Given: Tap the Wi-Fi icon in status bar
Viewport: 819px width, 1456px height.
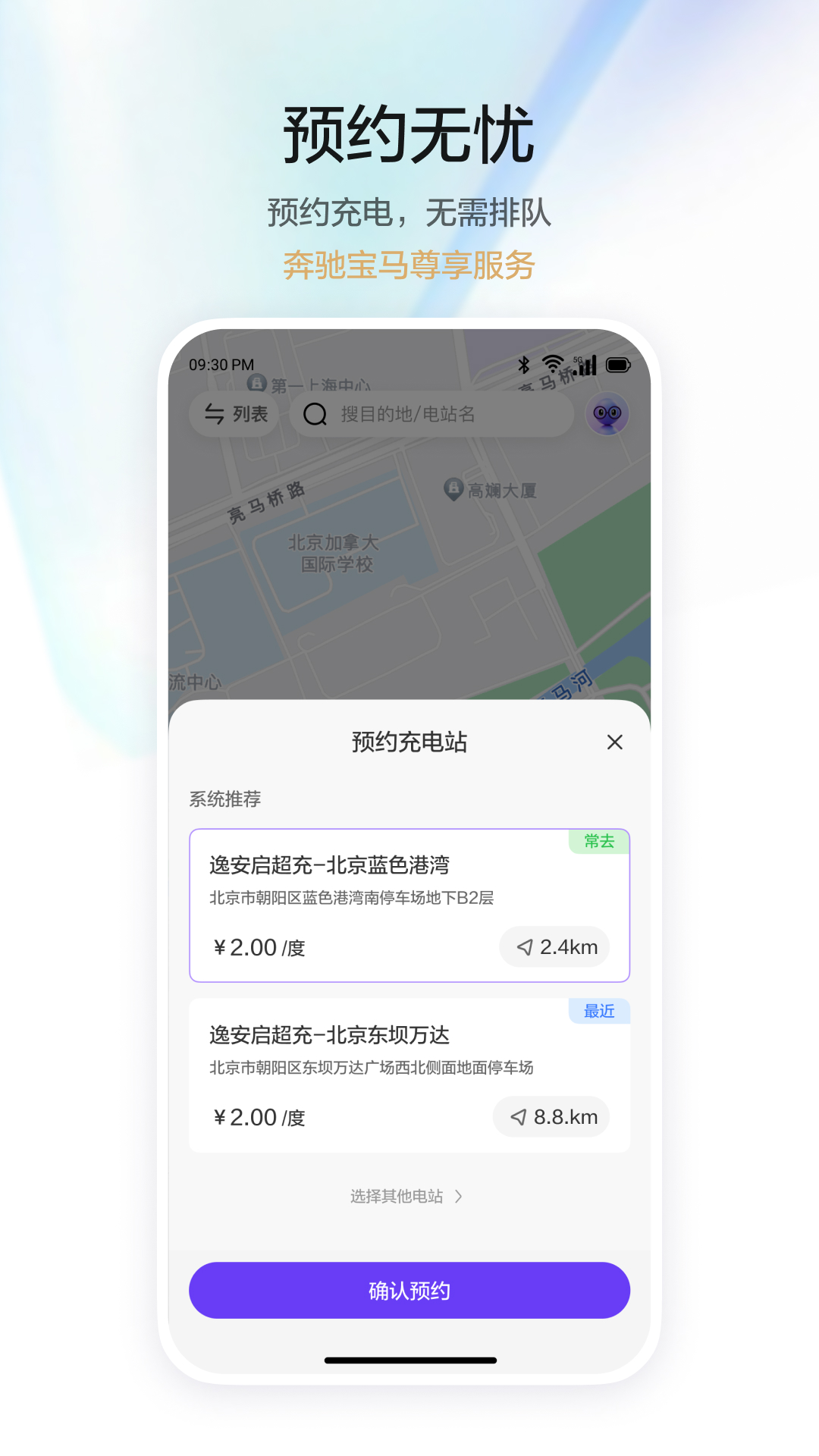Looking at the screenshot, I should click(x=551, y=364).
